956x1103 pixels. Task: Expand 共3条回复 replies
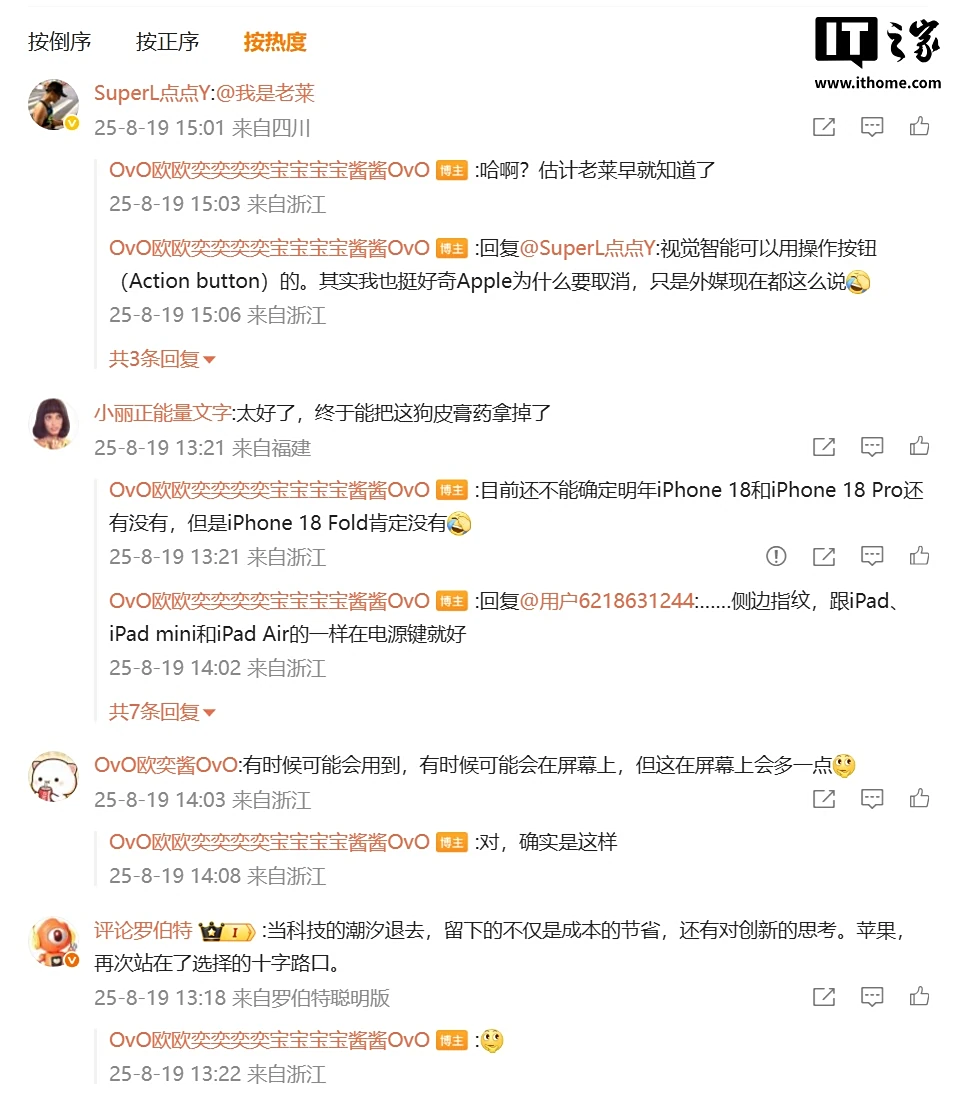162,359
